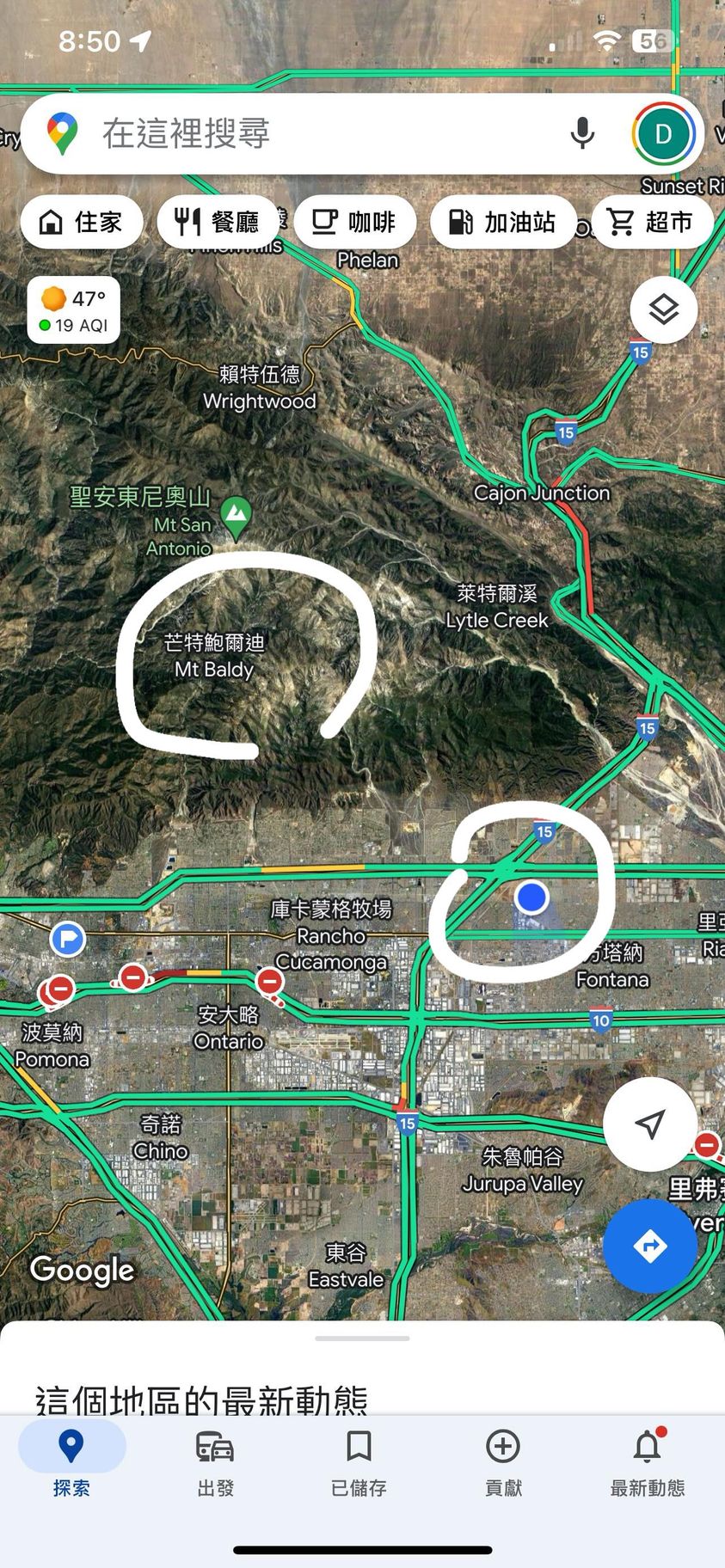Select the 超市 chip

click(652, 223)
